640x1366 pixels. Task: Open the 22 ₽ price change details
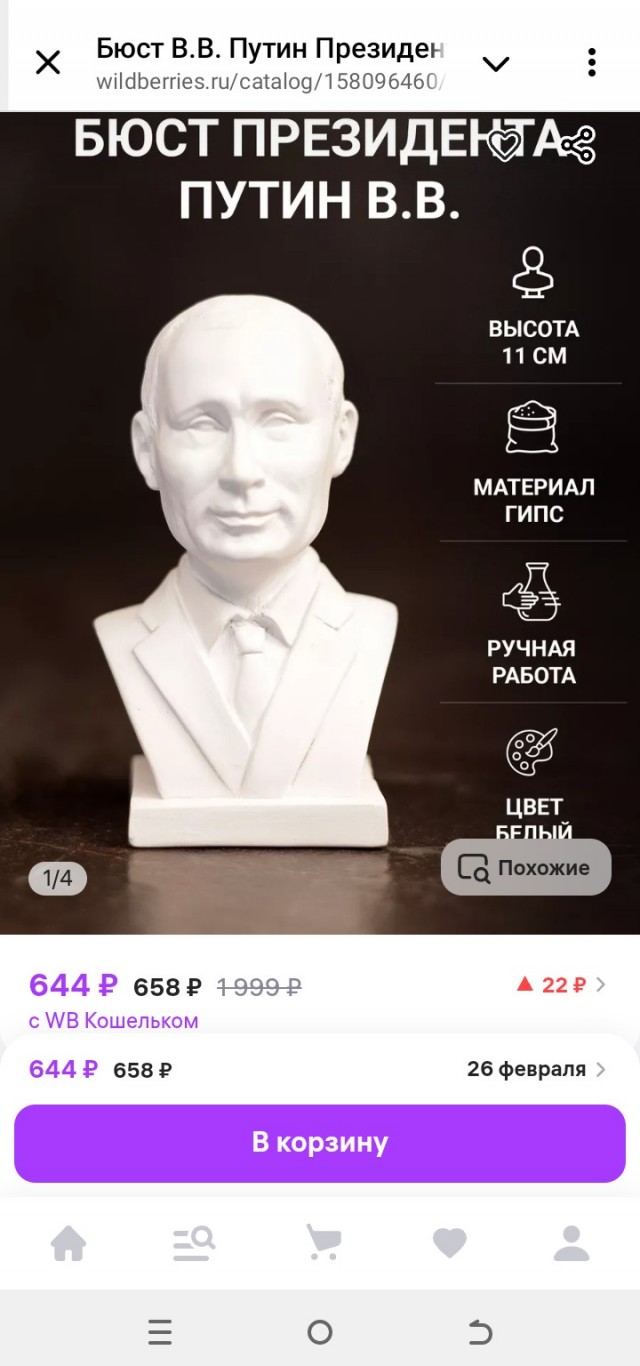click(561, 985)
